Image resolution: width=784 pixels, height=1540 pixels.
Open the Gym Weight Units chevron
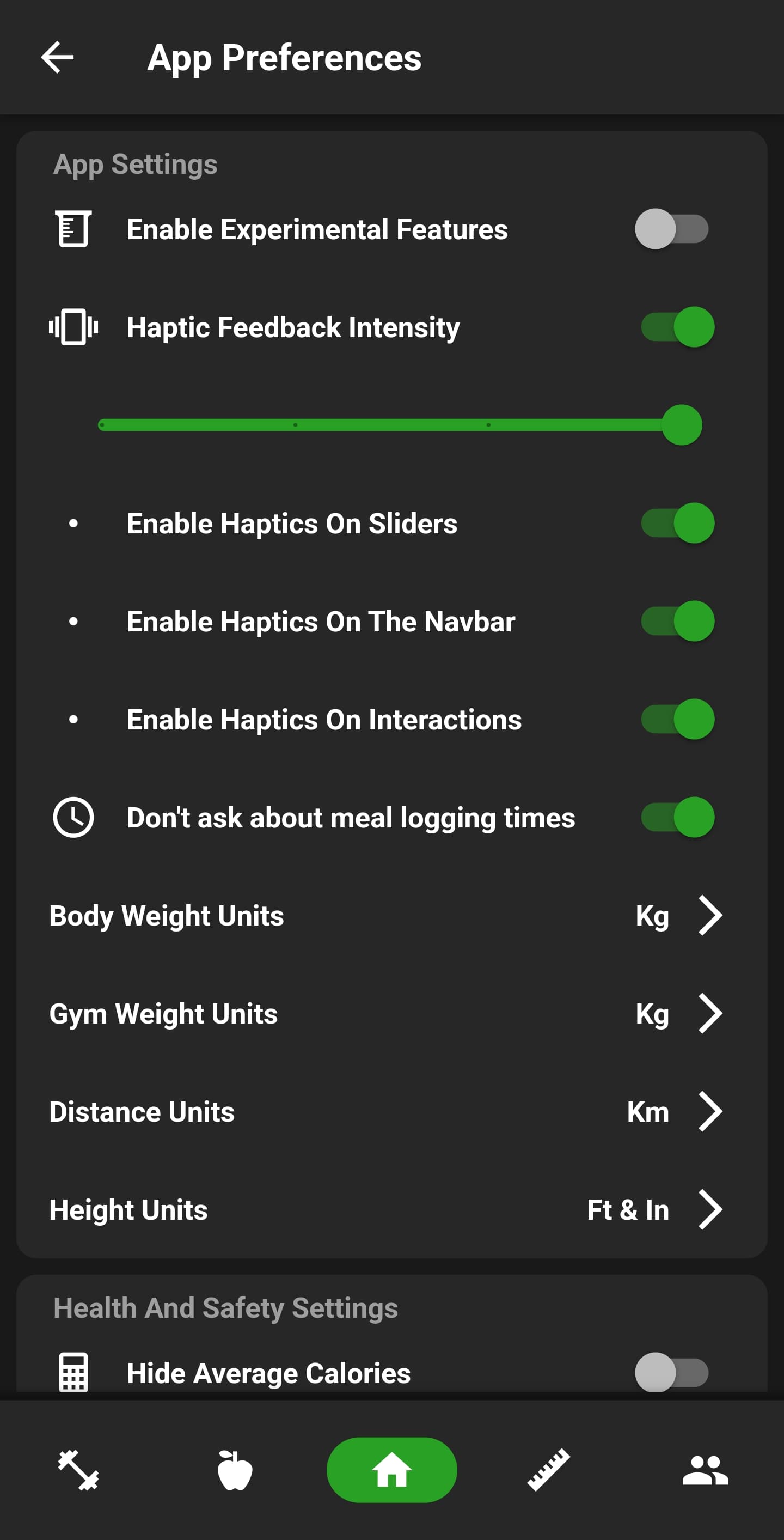[x=710, y=1013]
